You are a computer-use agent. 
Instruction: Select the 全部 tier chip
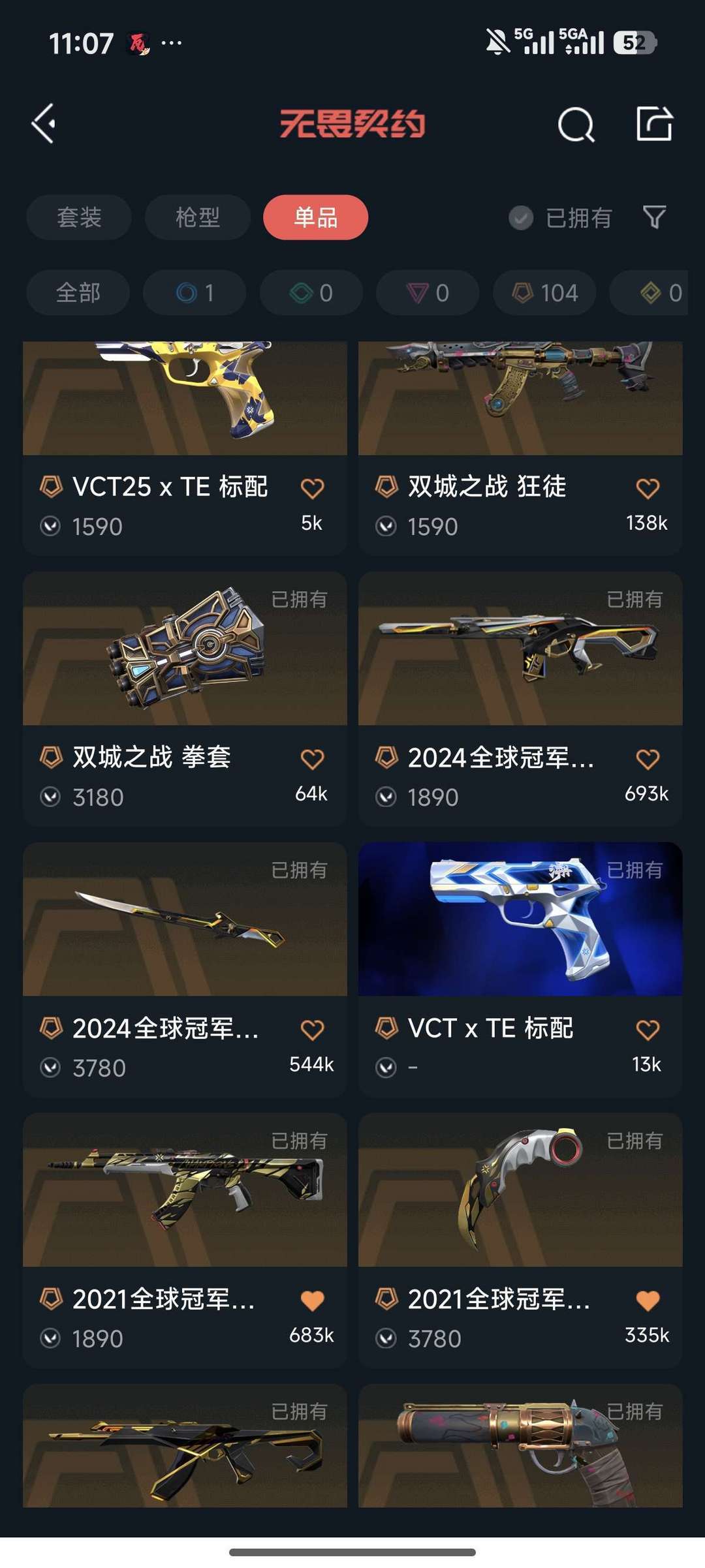click(78, 293)
